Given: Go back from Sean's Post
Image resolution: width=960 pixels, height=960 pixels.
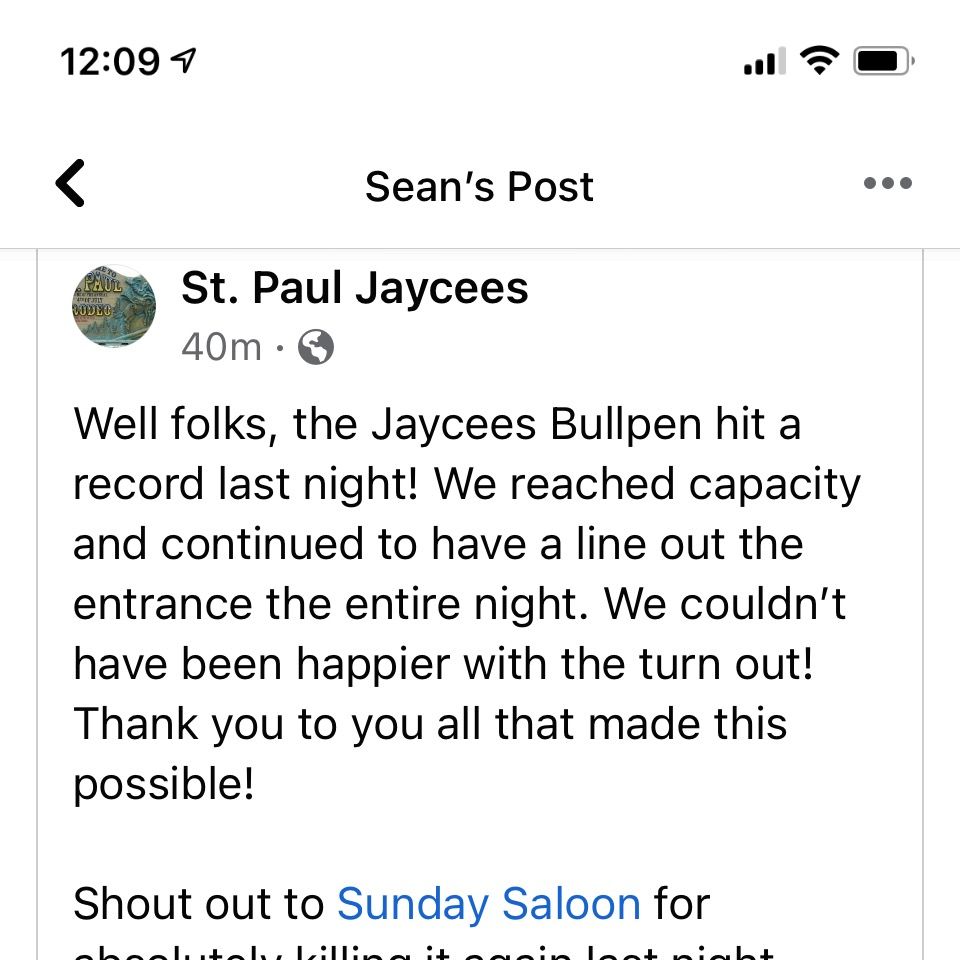Looking at the screenshot, I should point(70,184).
